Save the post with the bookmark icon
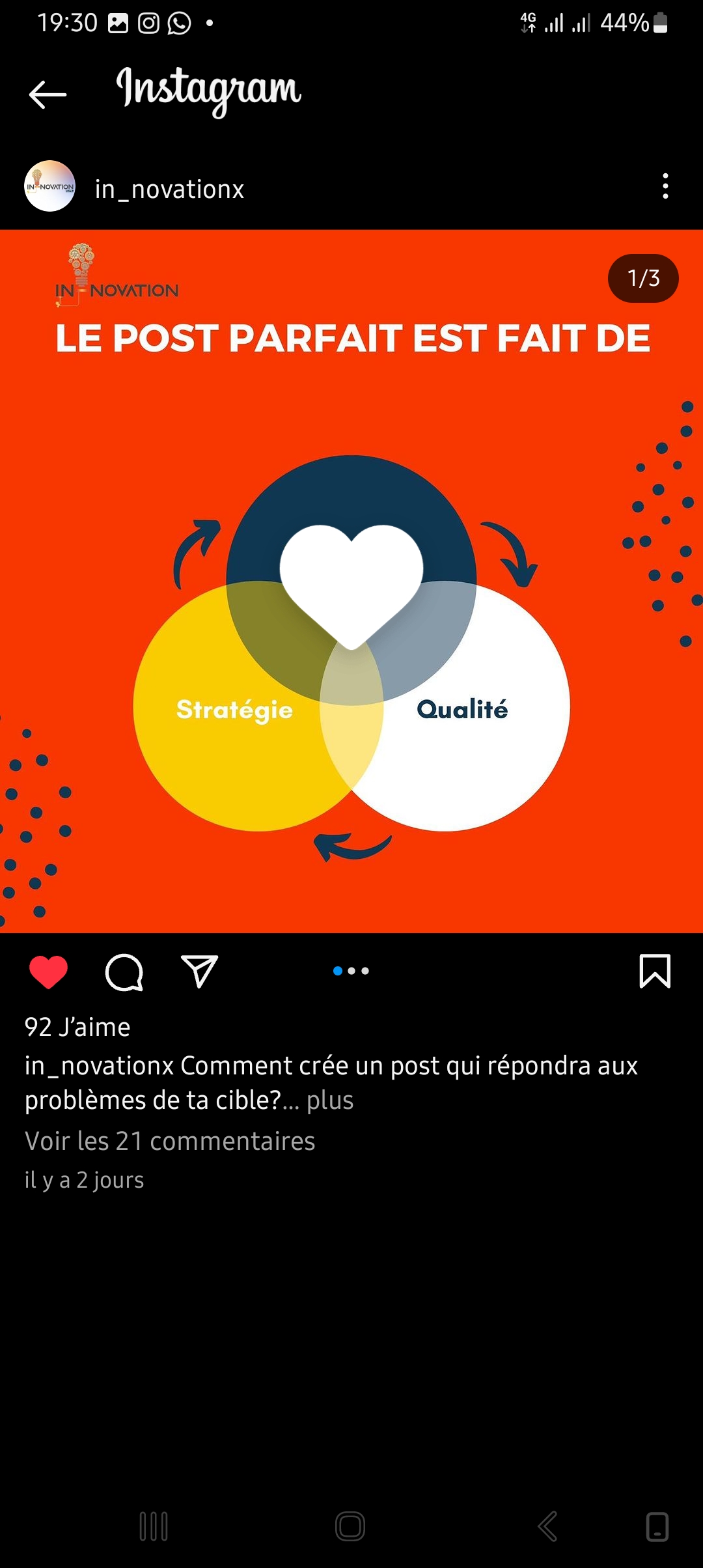Image resolution: width=703 pixels, height=1568 pixels. [x=654, y=971]
